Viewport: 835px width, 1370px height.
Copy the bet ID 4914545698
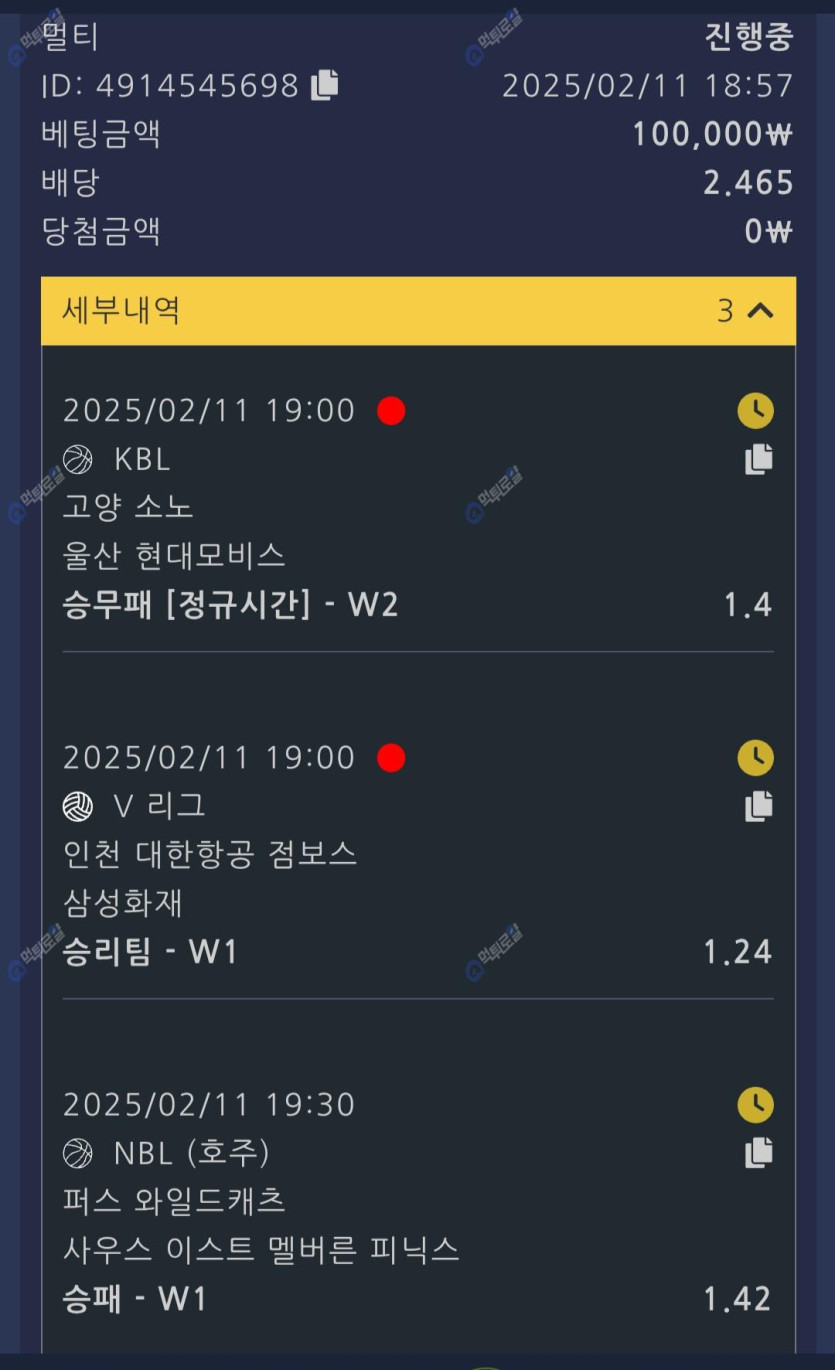325,85
